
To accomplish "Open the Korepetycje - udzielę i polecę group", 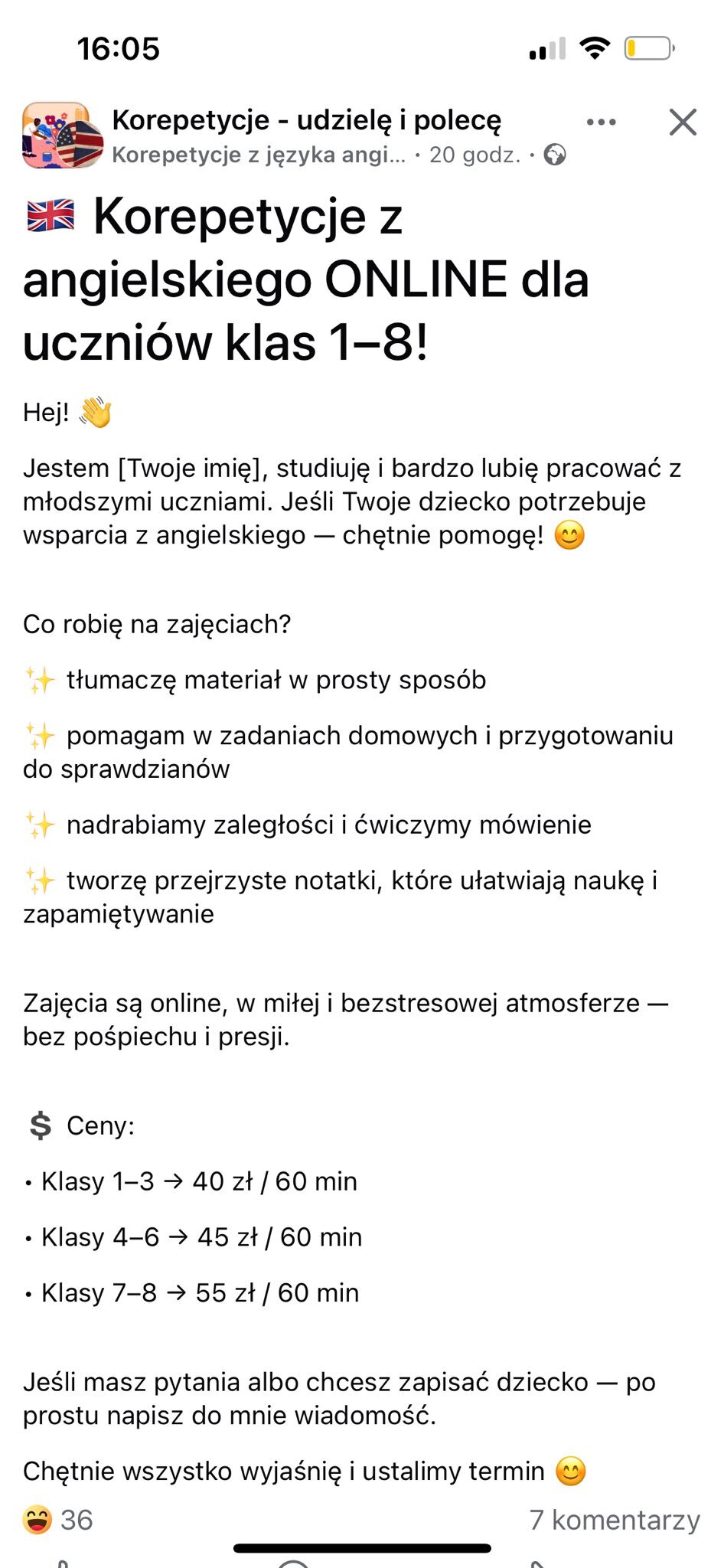I will point(306,120).
